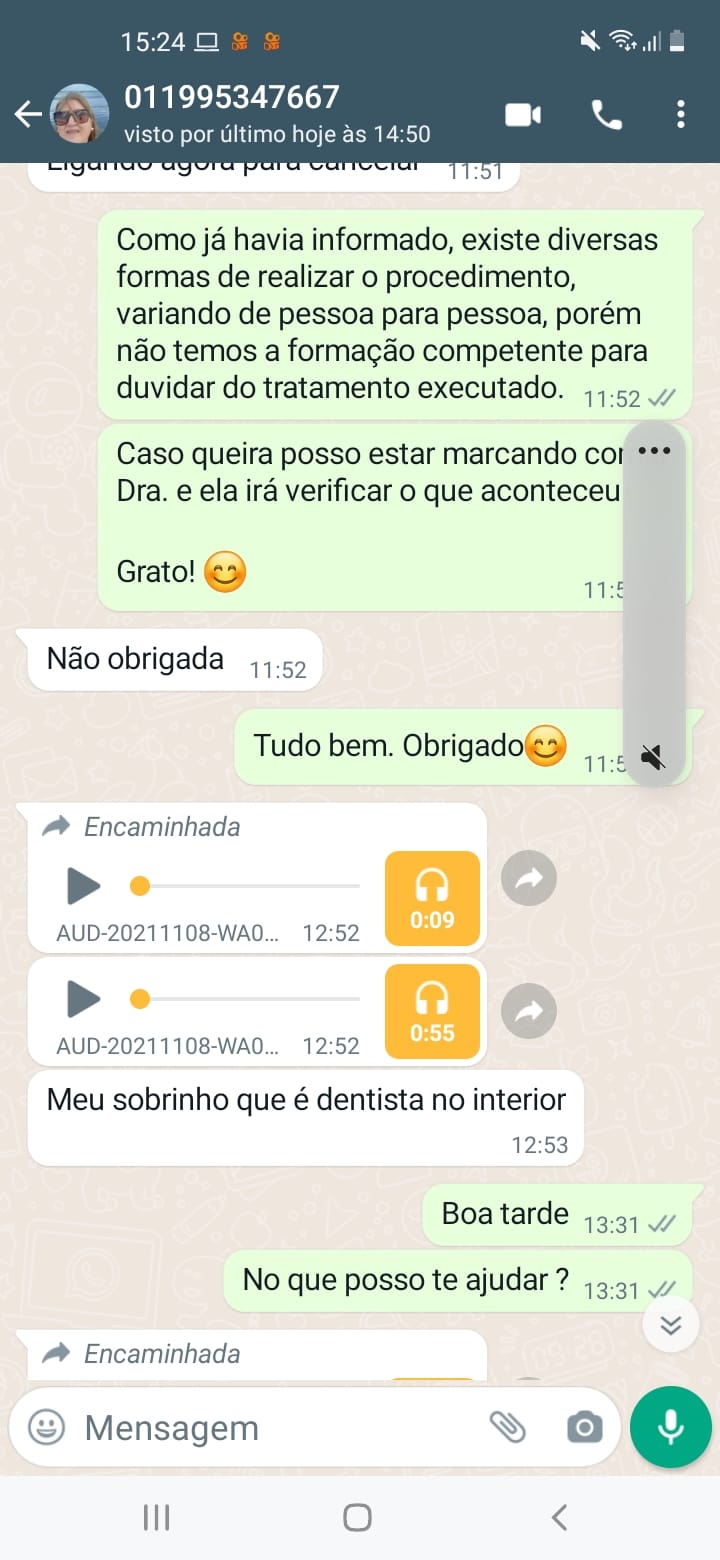
Task: Go back to the chat list
Action: click(x=27, y=115)
